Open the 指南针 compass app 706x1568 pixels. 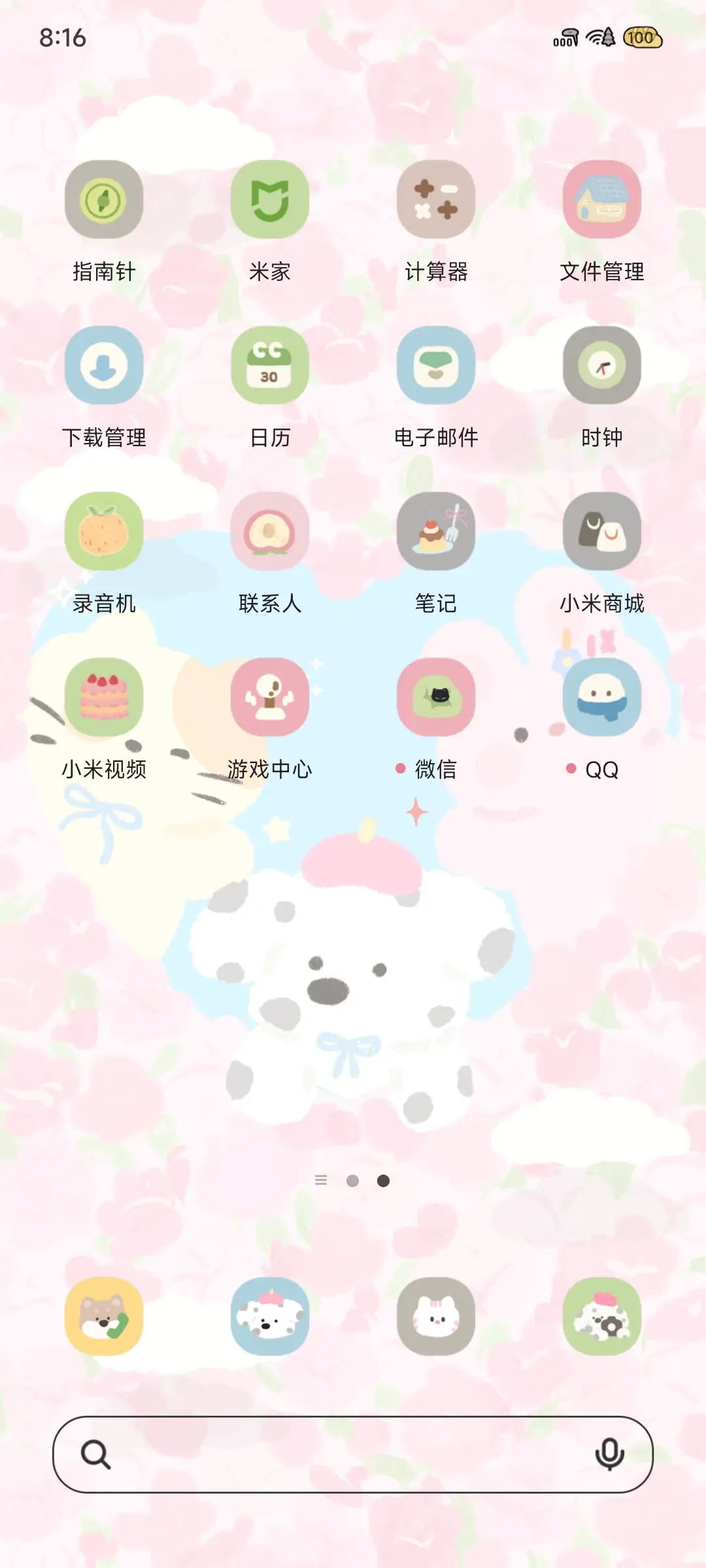[x=105, y=201]
